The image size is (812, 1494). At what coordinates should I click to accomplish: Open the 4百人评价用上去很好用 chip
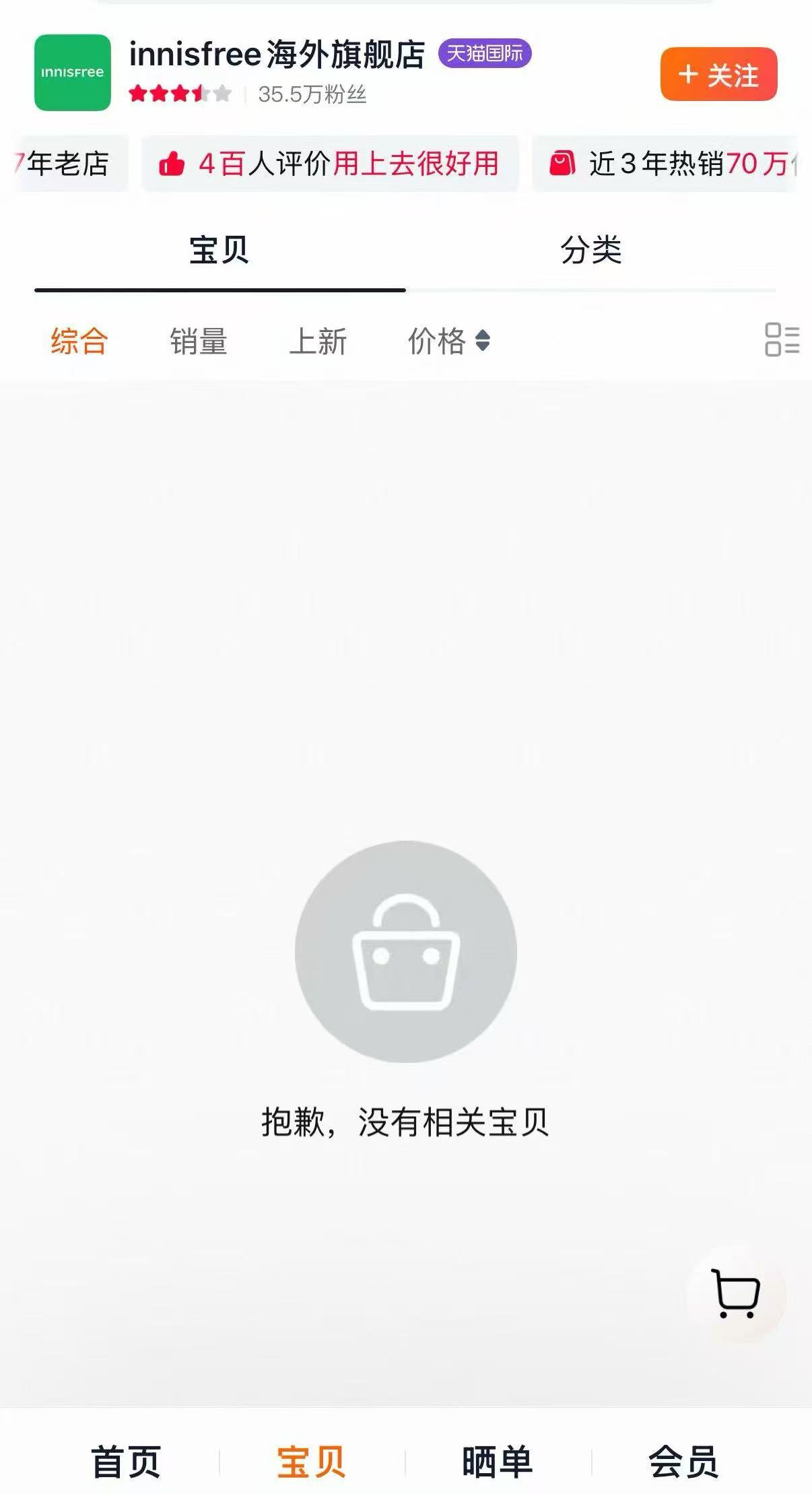tap(330, 164)
